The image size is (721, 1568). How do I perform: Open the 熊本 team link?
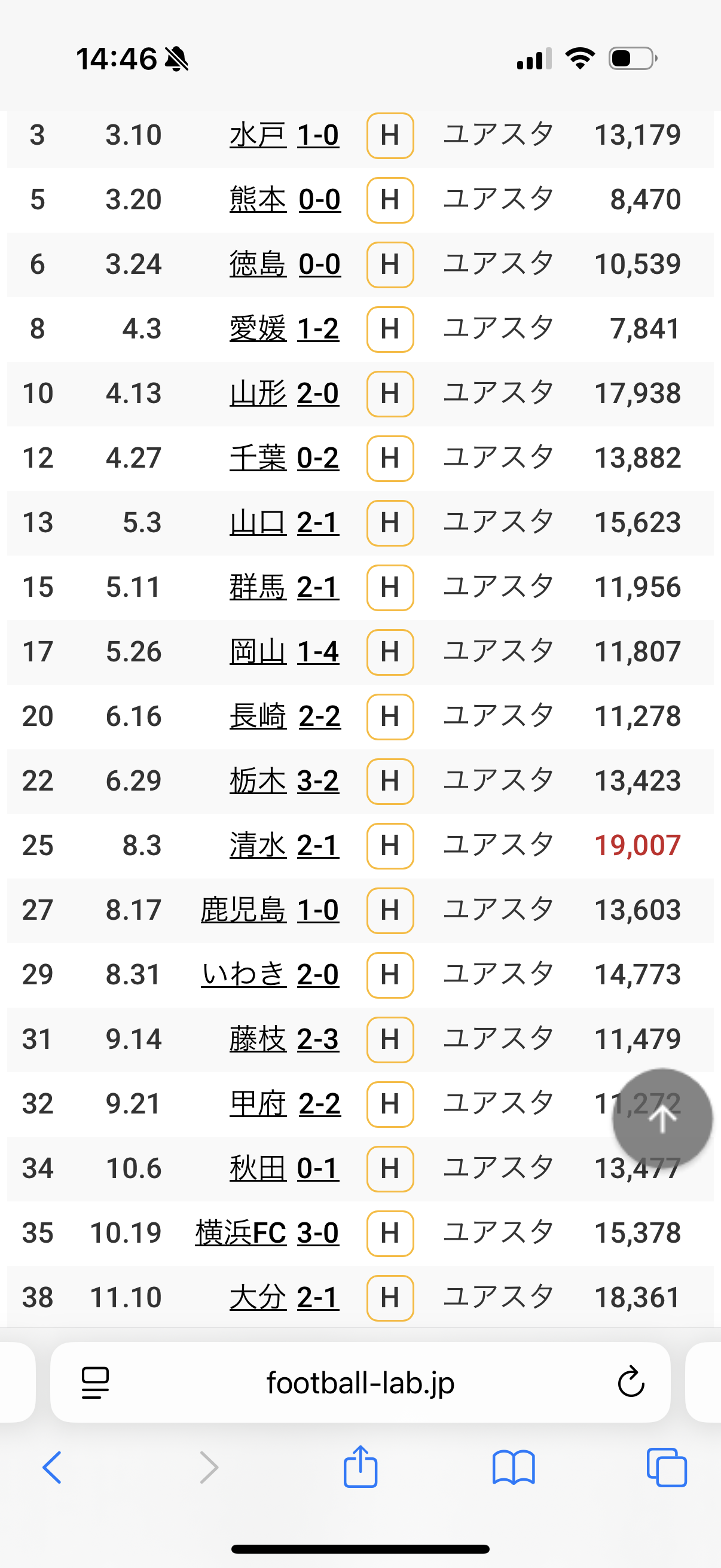click(x=257, y=200)
